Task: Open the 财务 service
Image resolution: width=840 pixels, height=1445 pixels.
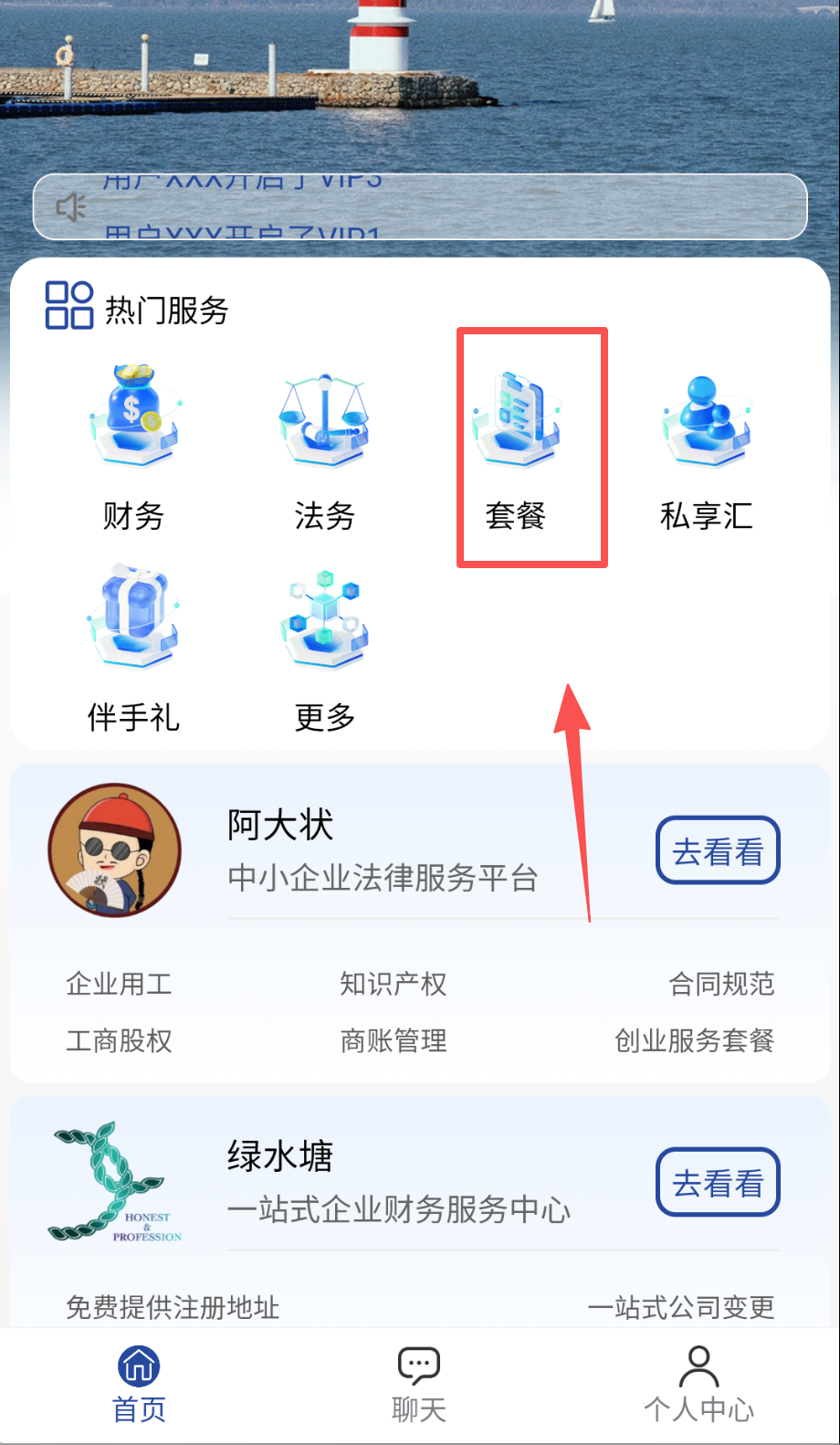Action: pos(133,448)
